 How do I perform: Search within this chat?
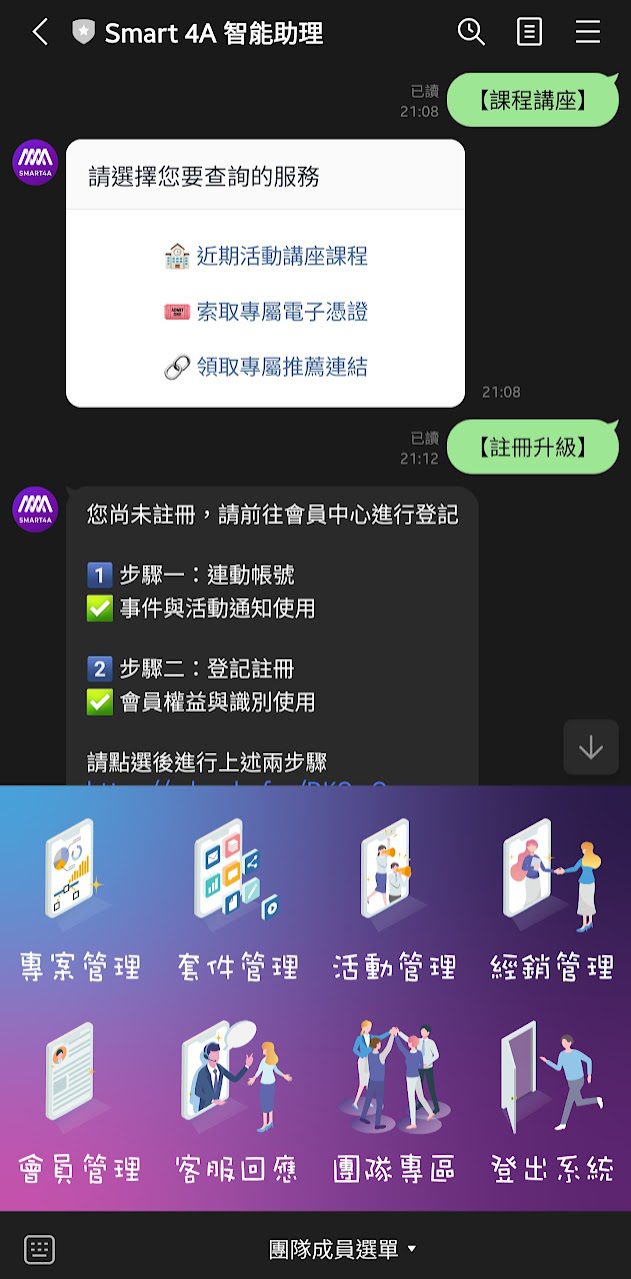471,32
